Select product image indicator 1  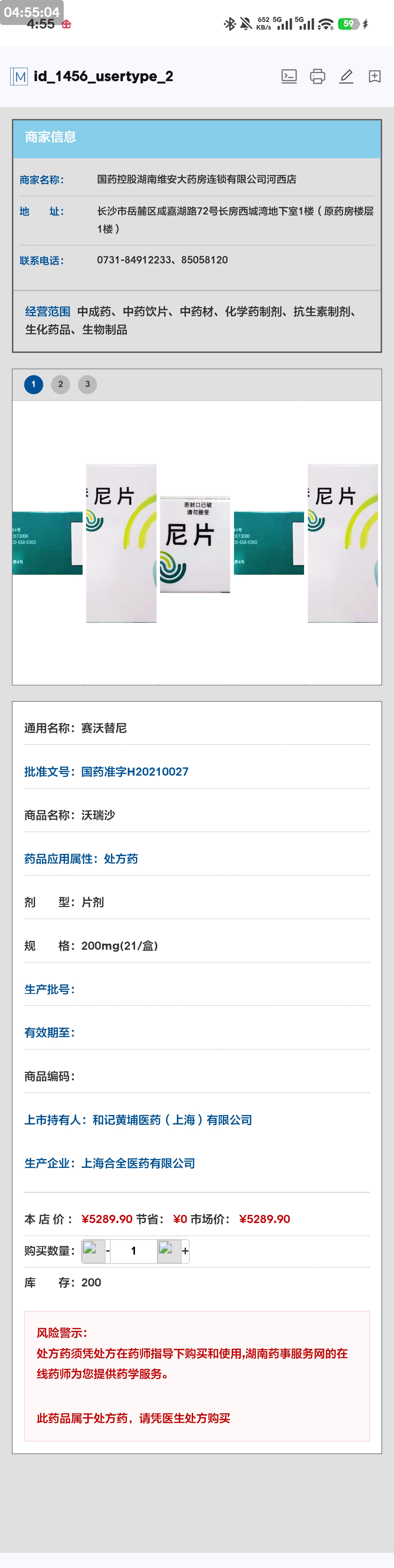33,384
